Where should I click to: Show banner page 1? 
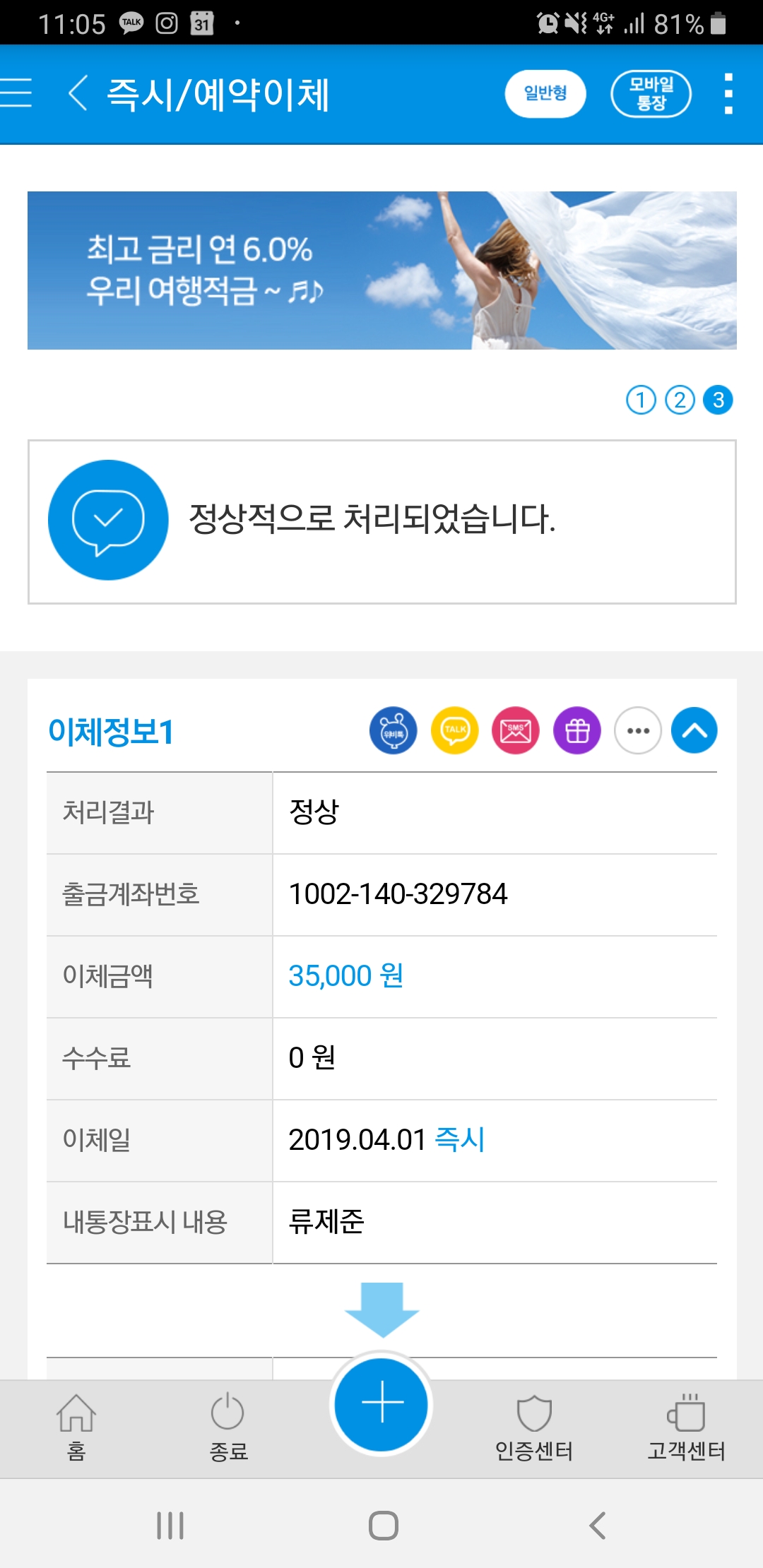pos(641,400)
